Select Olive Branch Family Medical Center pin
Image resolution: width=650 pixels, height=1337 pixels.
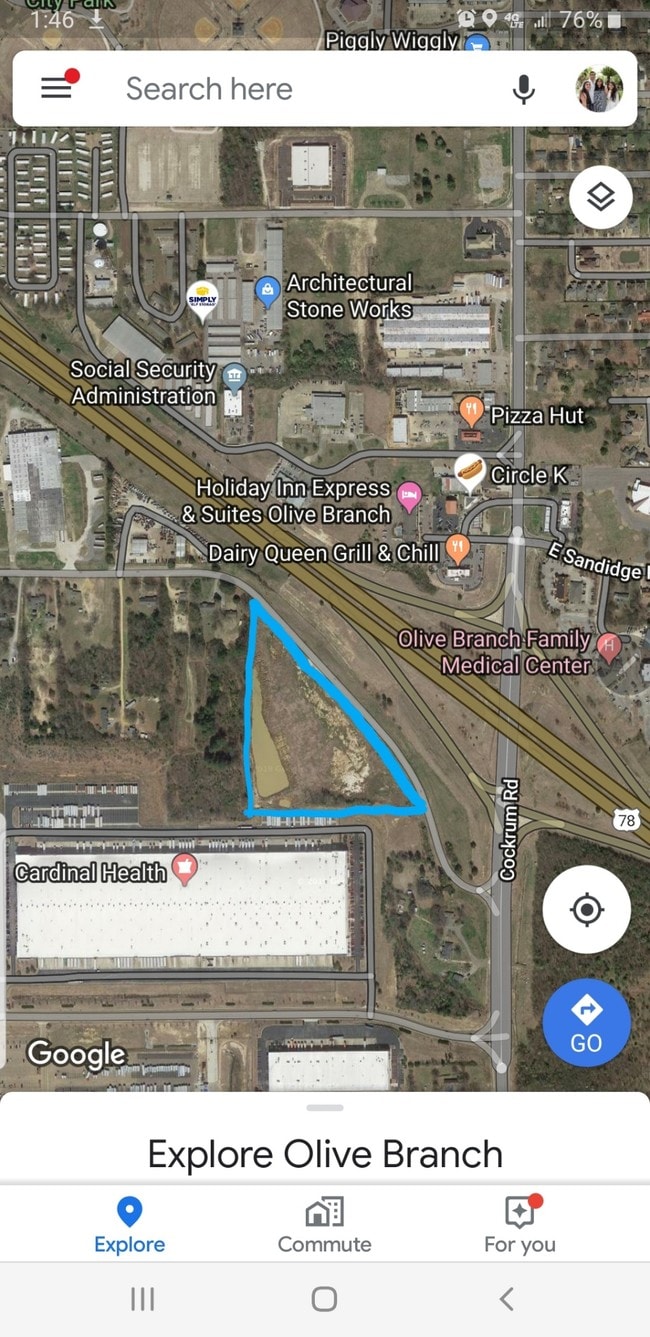(607, 646)
